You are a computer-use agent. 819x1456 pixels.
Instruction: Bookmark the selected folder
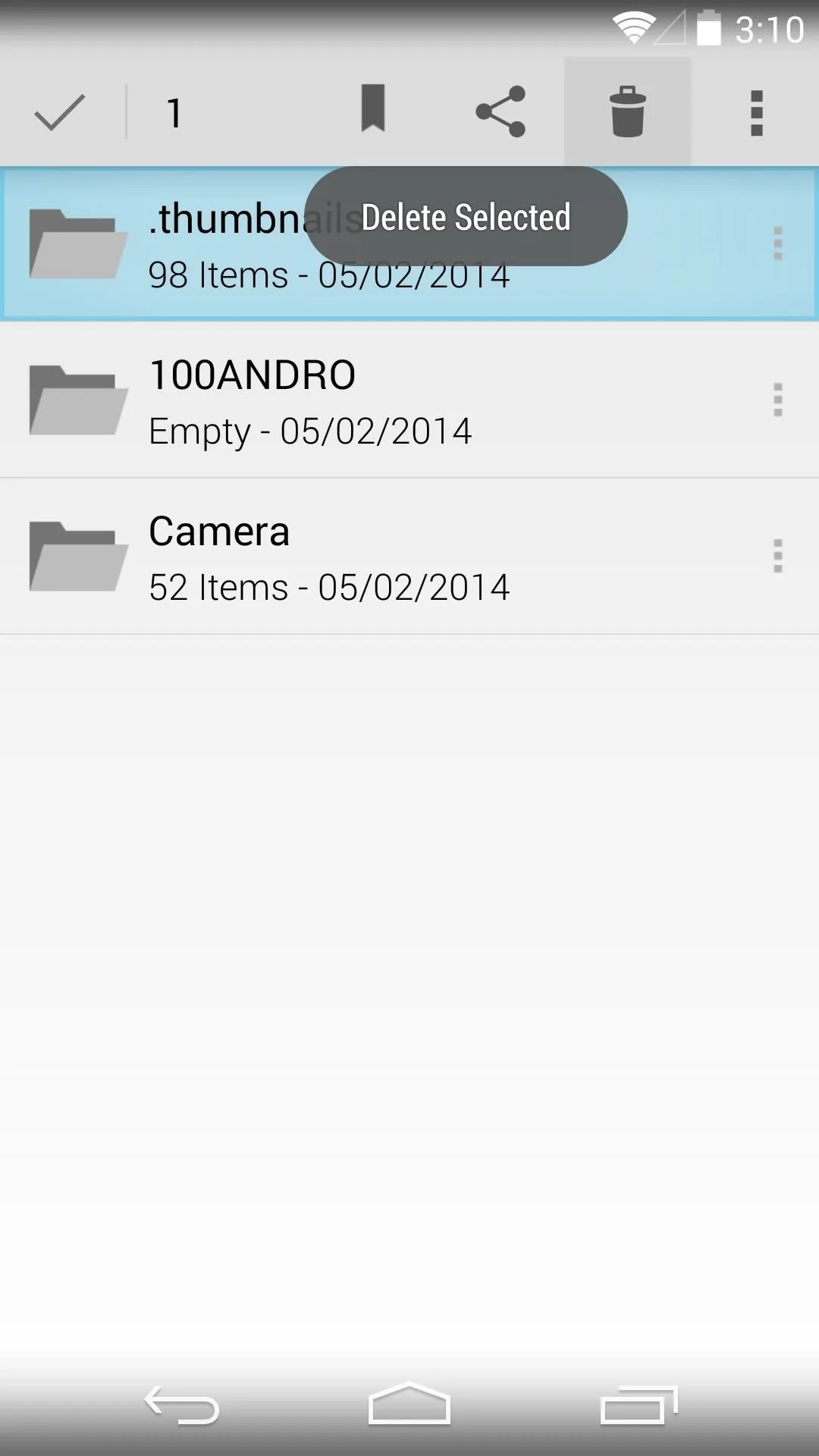point(372,110)
